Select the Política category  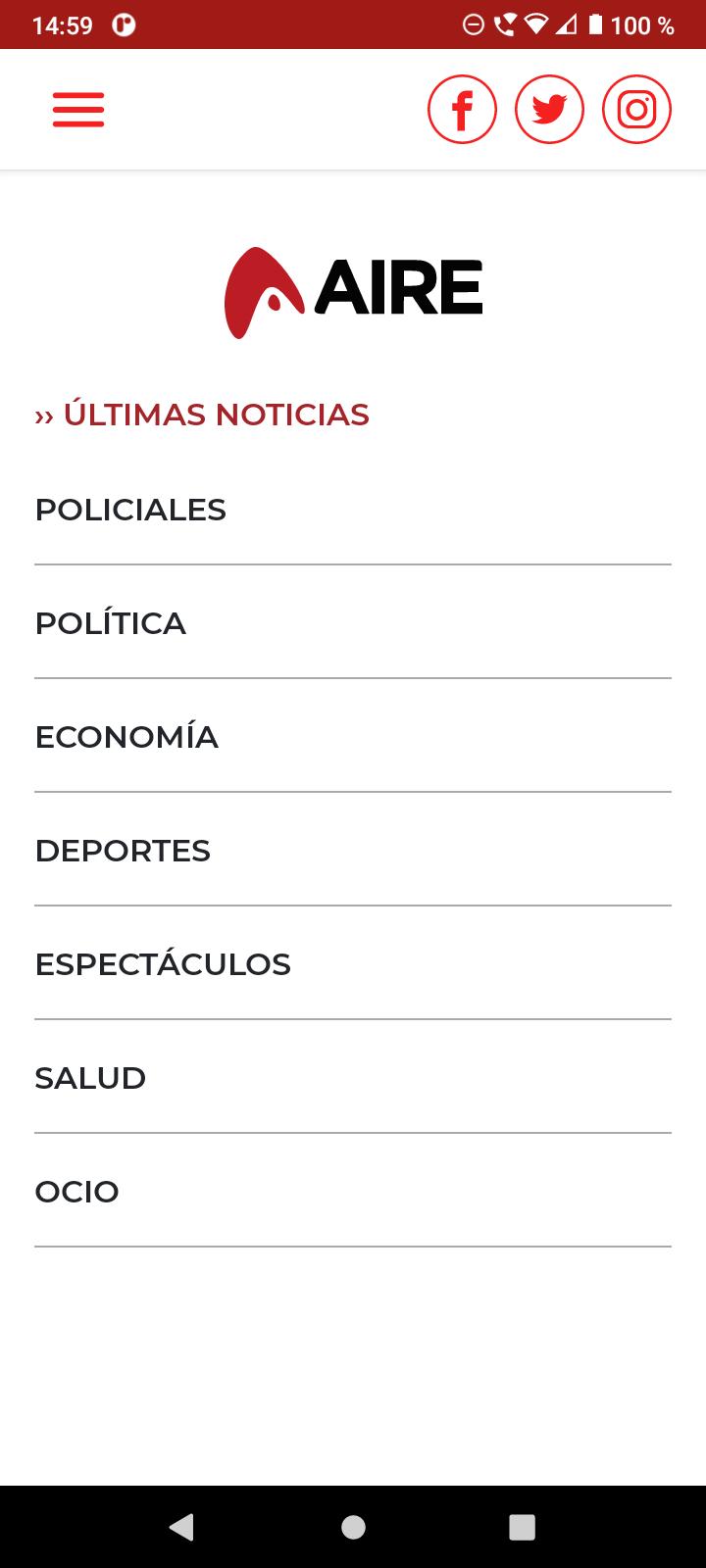tap(353, 622)
